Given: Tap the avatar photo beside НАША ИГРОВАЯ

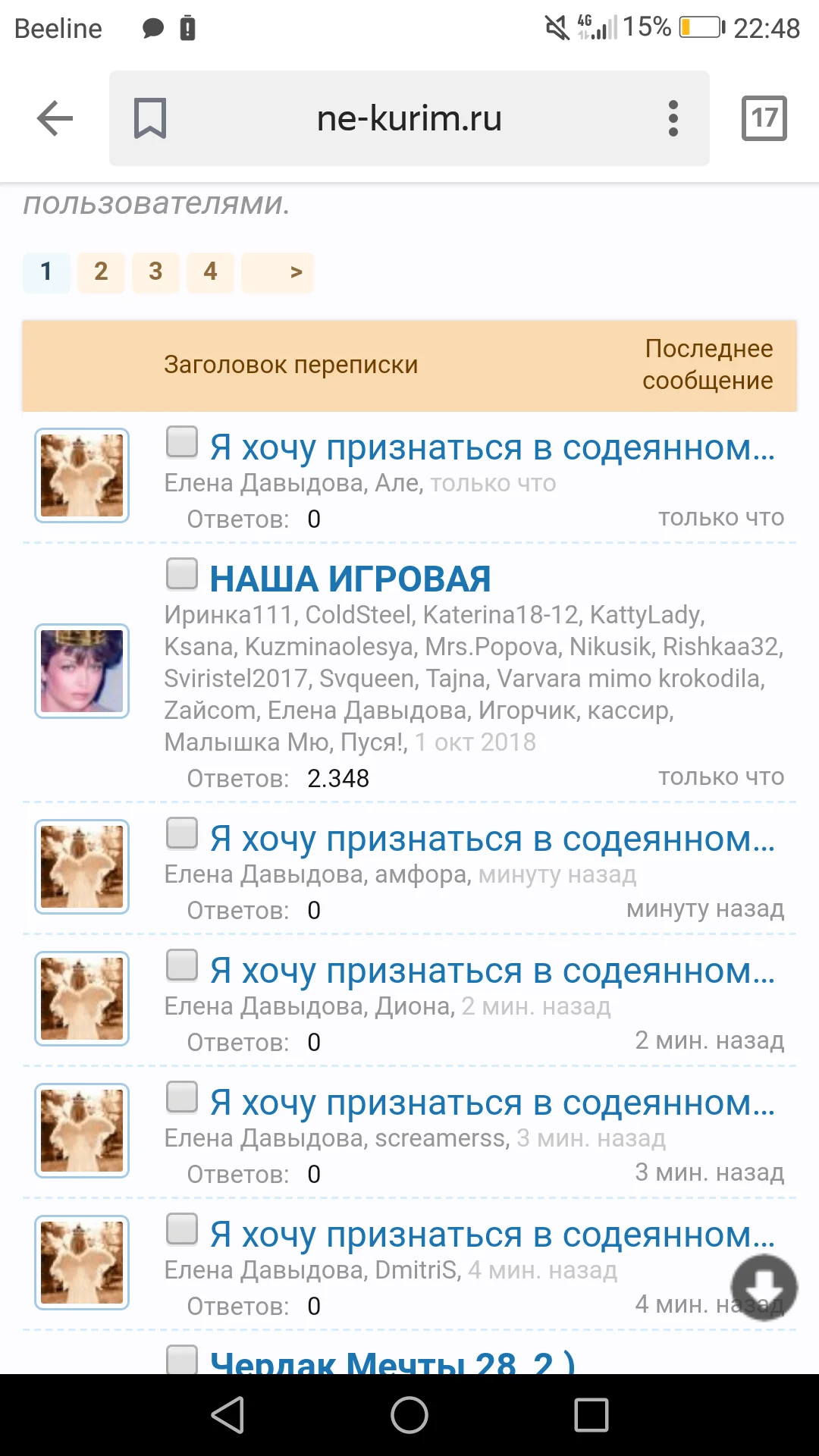Looking at the screenshot, I should pyautogui.click(x=81, y=670).
